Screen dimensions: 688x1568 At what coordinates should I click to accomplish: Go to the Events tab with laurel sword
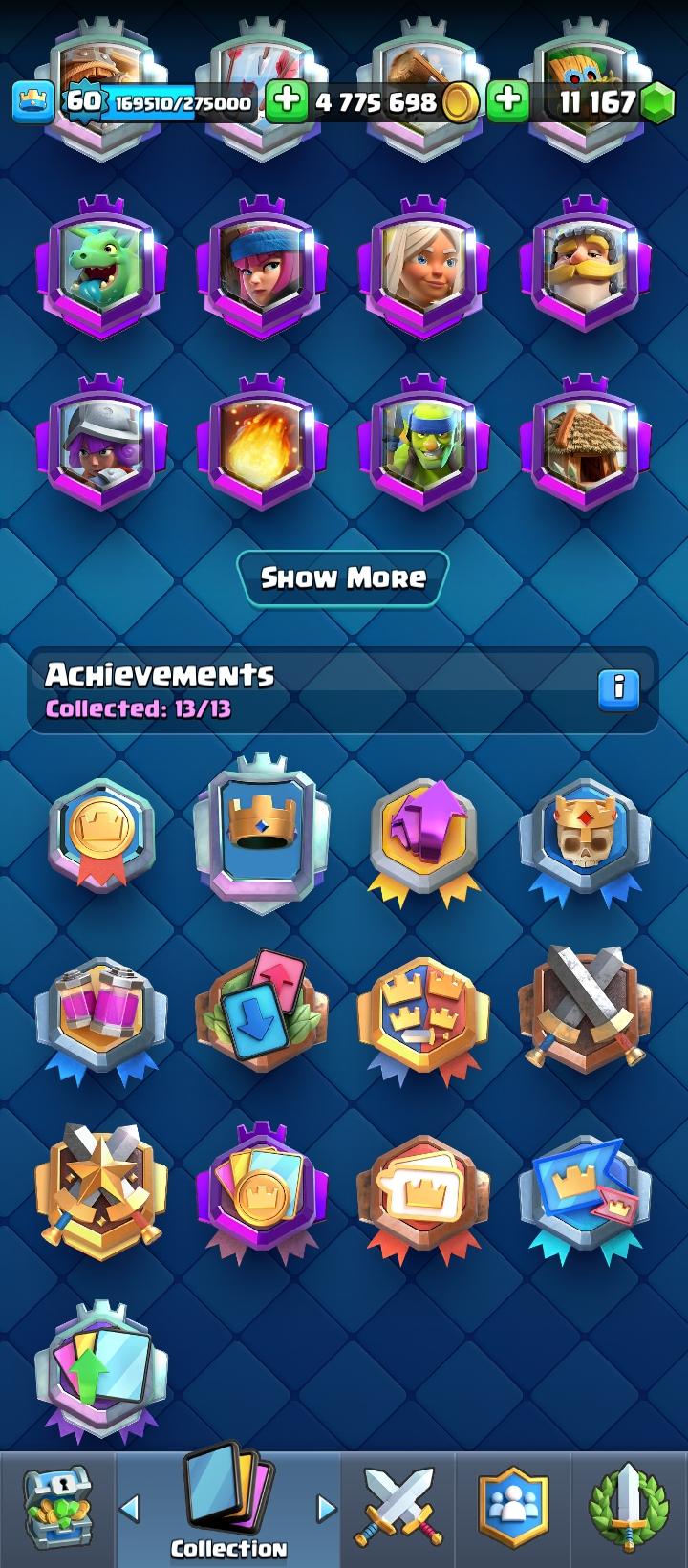pos(628,1509)
